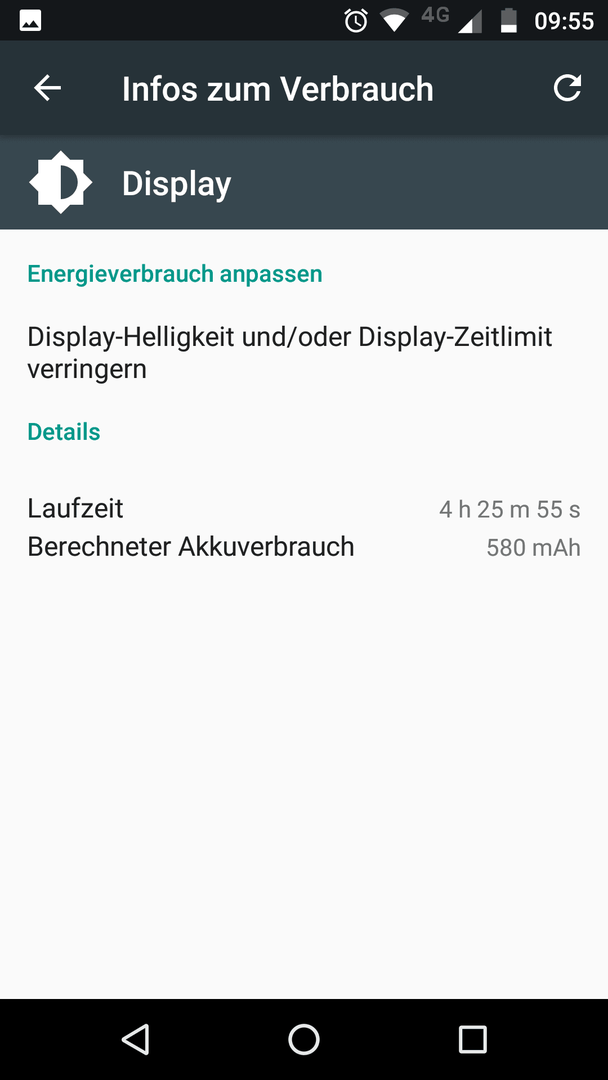Open the recent apps overview
The image size is (608, 1080).
tap(472, 1039)
